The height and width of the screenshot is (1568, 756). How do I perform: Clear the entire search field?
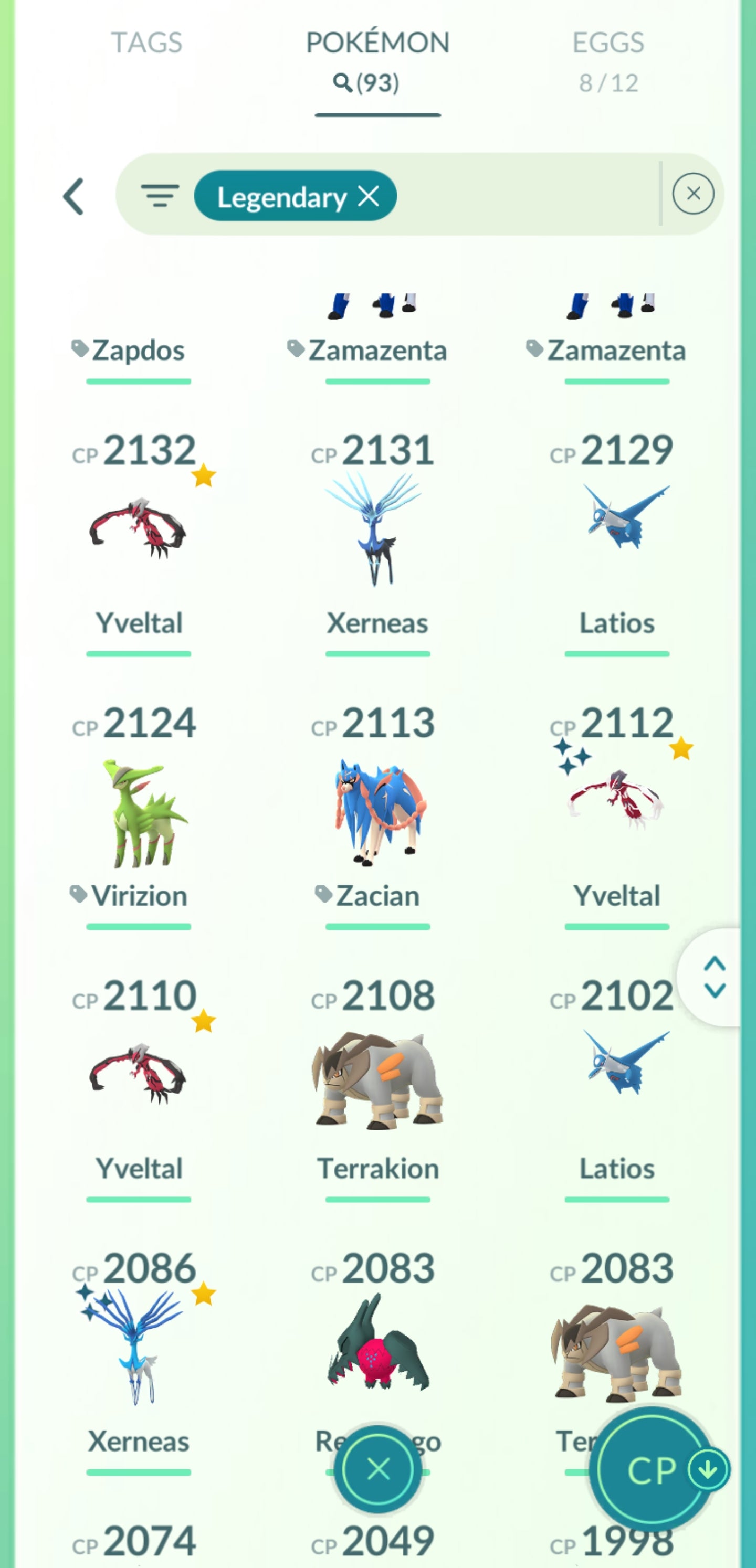692,194
